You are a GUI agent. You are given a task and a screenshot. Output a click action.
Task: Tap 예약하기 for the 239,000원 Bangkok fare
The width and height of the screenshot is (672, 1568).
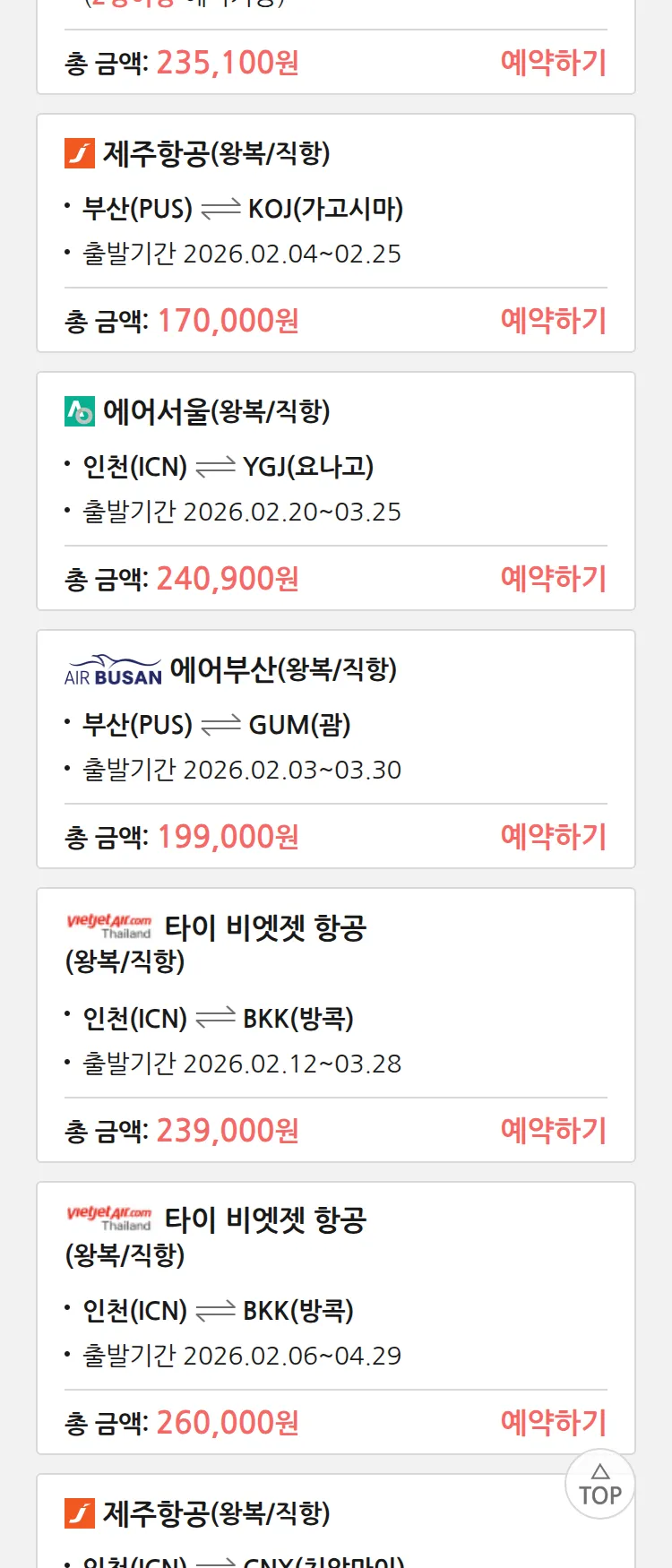[x=553, y=1131]
